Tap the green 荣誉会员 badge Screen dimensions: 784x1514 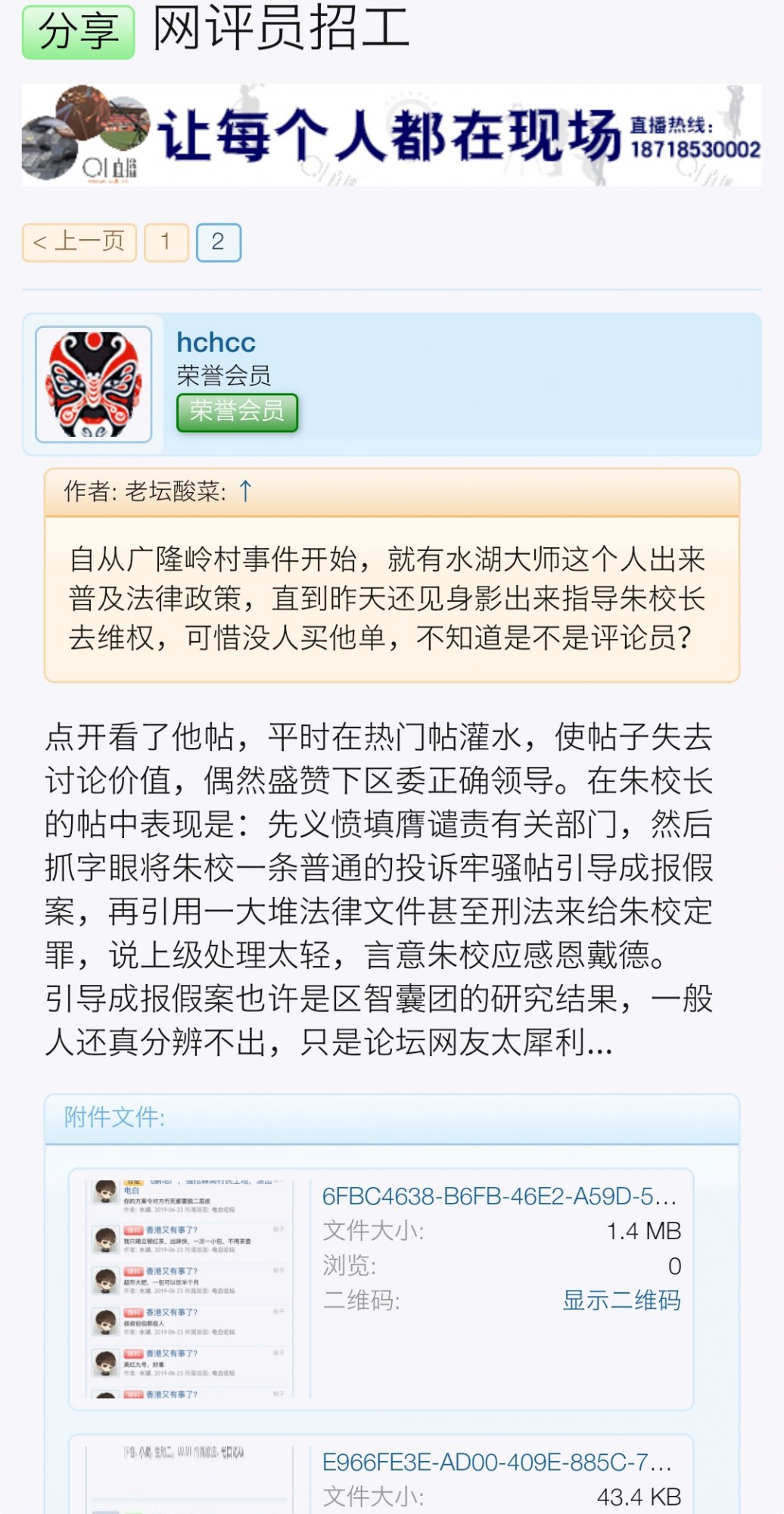pos(237,412)
